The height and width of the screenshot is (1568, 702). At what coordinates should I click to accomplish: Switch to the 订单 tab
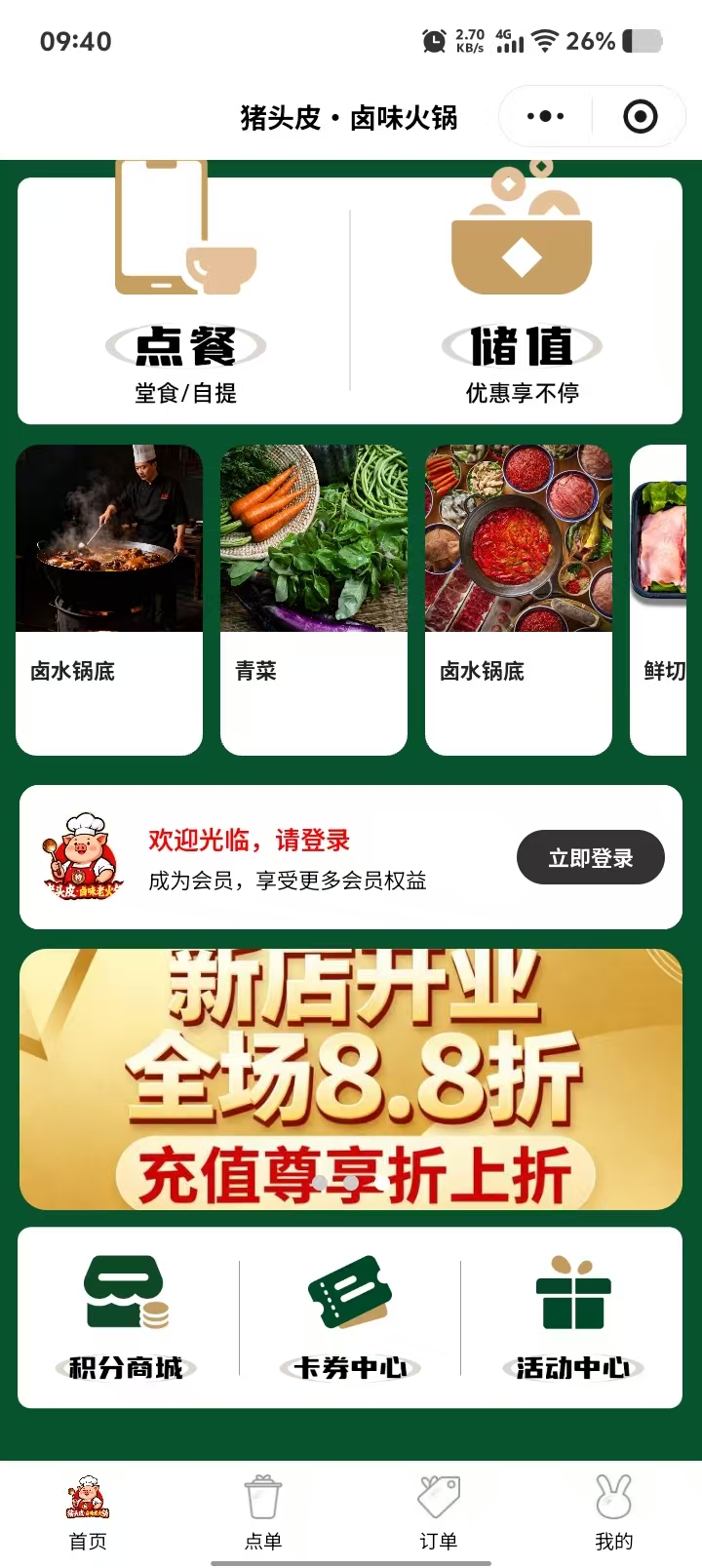(x=439, y=1512)
